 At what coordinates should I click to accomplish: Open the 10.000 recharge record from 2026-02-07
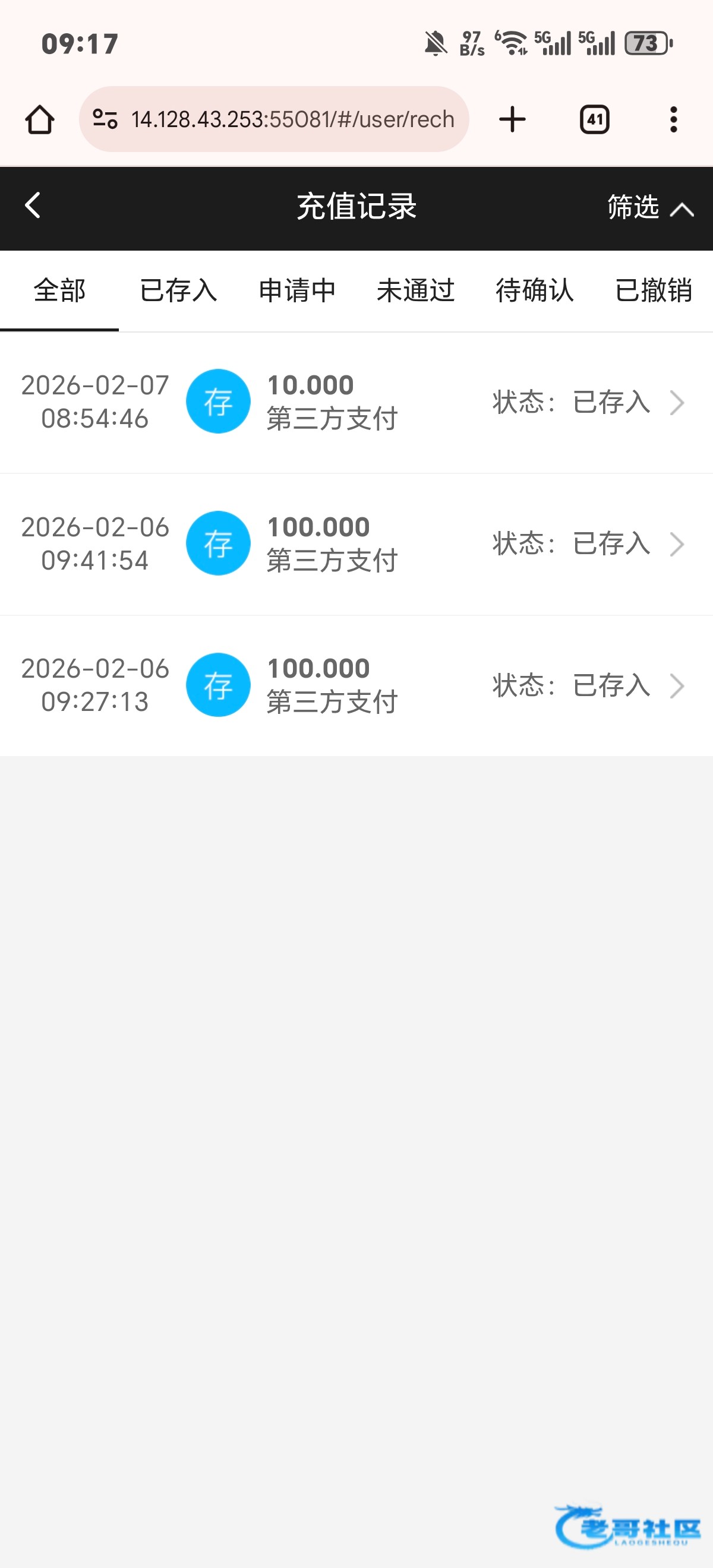pos(356,402)
